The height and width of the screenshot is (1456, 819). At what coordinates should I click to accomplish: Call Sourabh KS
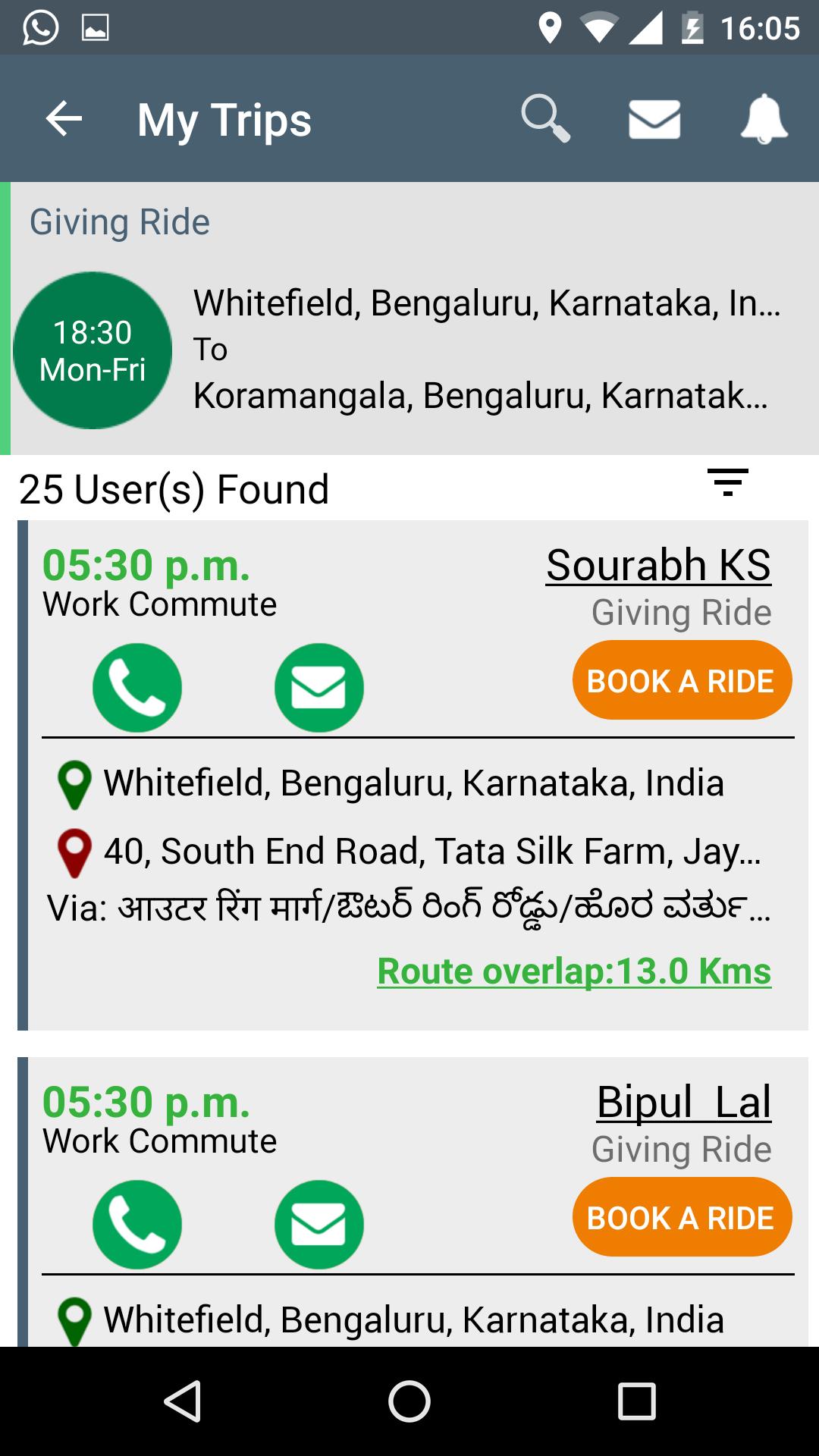(137, 687)
